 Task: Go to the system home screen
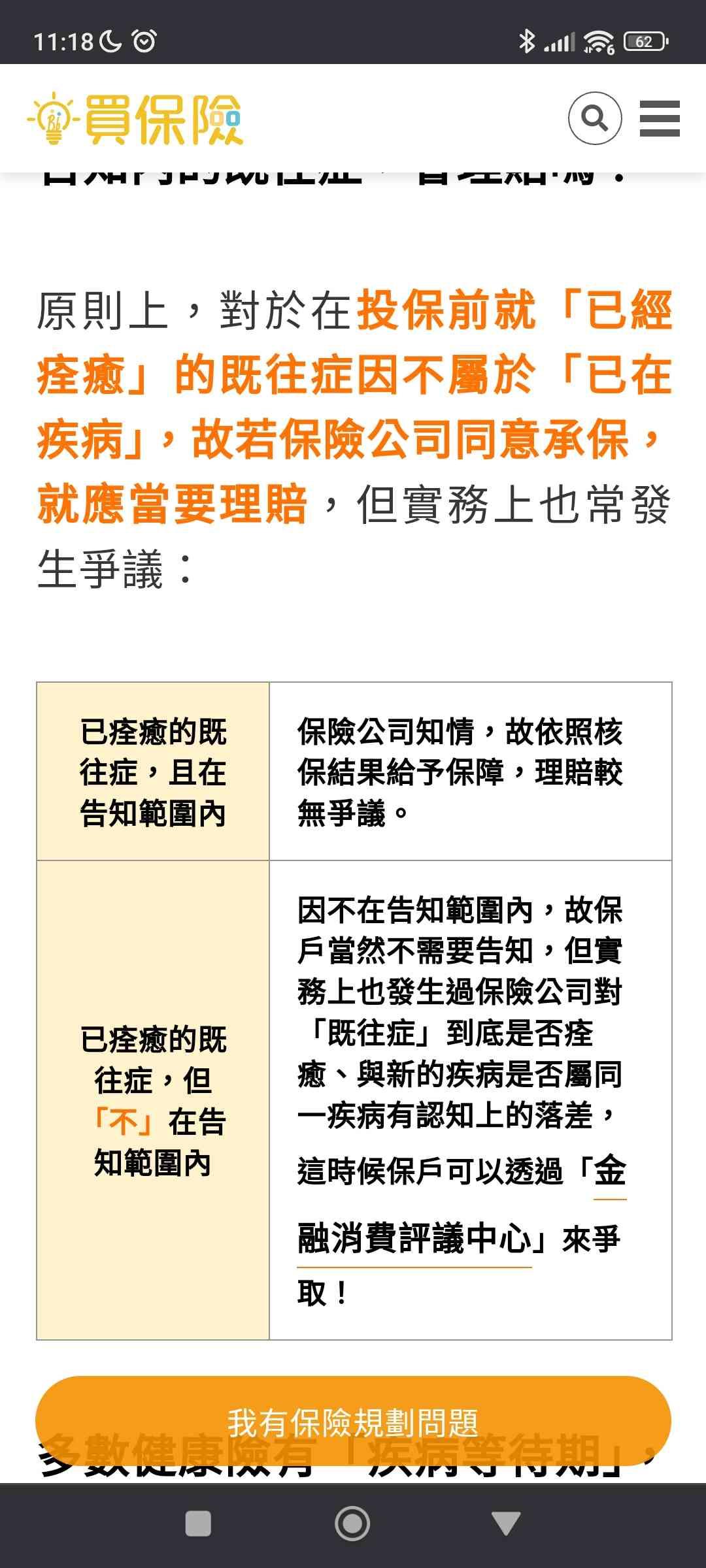352,1523
